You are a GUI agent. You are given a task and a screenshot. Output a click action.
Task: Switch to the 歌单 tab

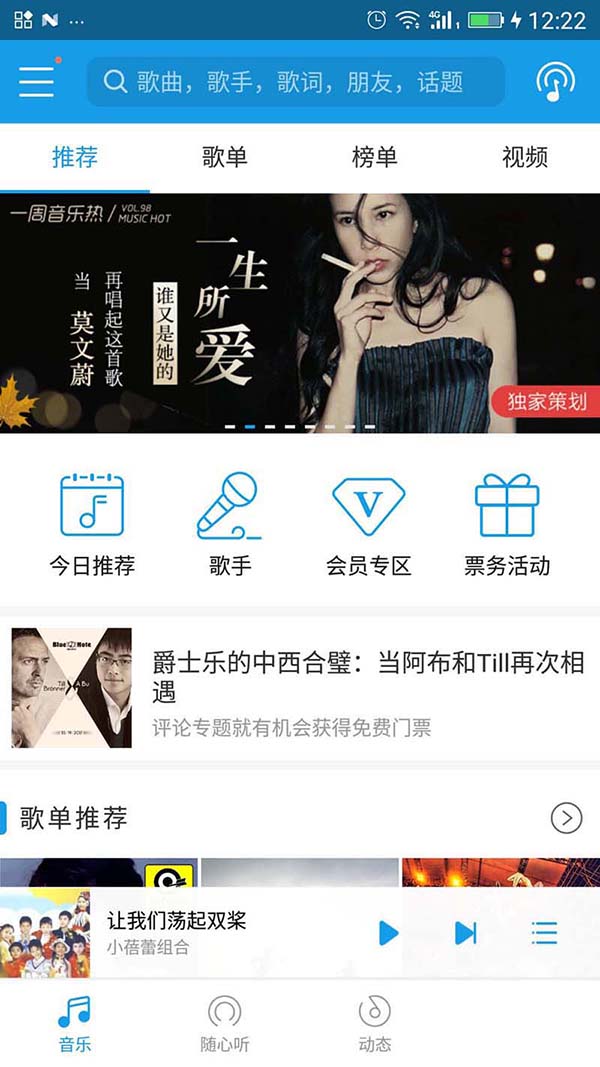point(224,157)
